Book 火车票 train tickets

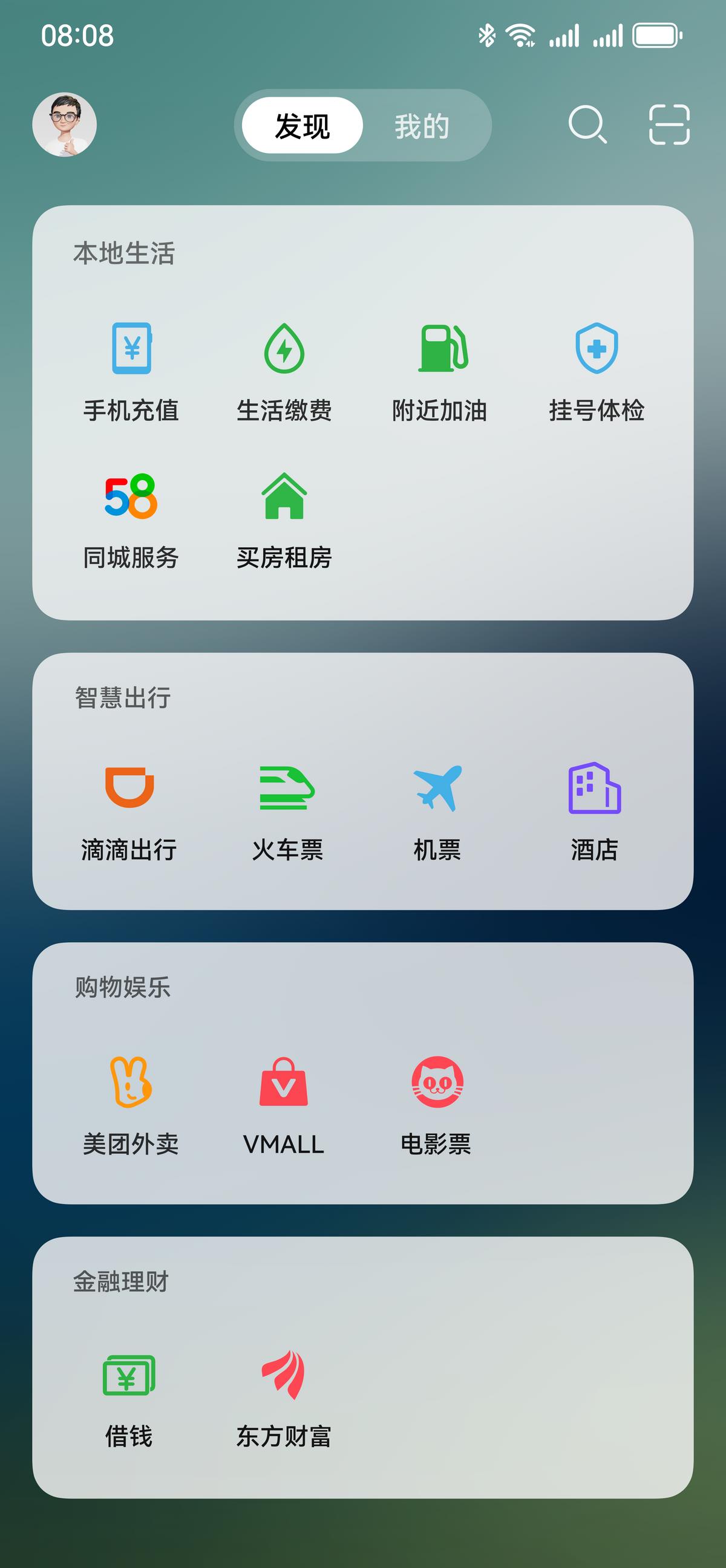point(287,811)
